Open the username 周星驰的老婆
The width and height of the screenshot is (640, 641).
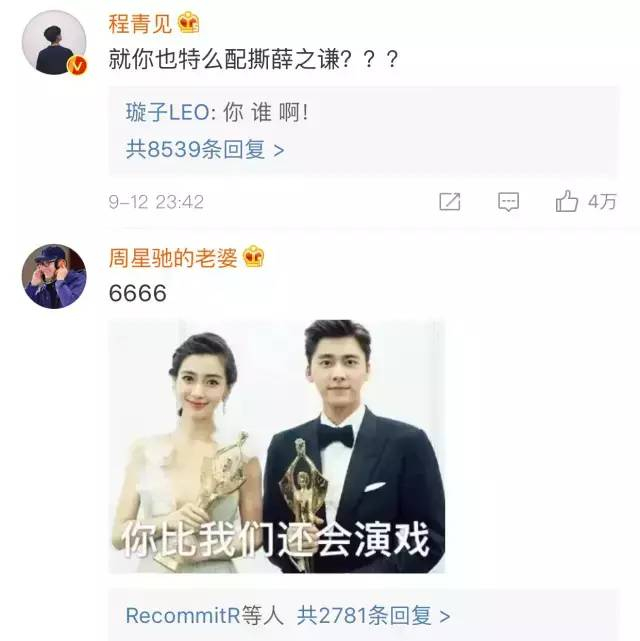tap(173, 258)
